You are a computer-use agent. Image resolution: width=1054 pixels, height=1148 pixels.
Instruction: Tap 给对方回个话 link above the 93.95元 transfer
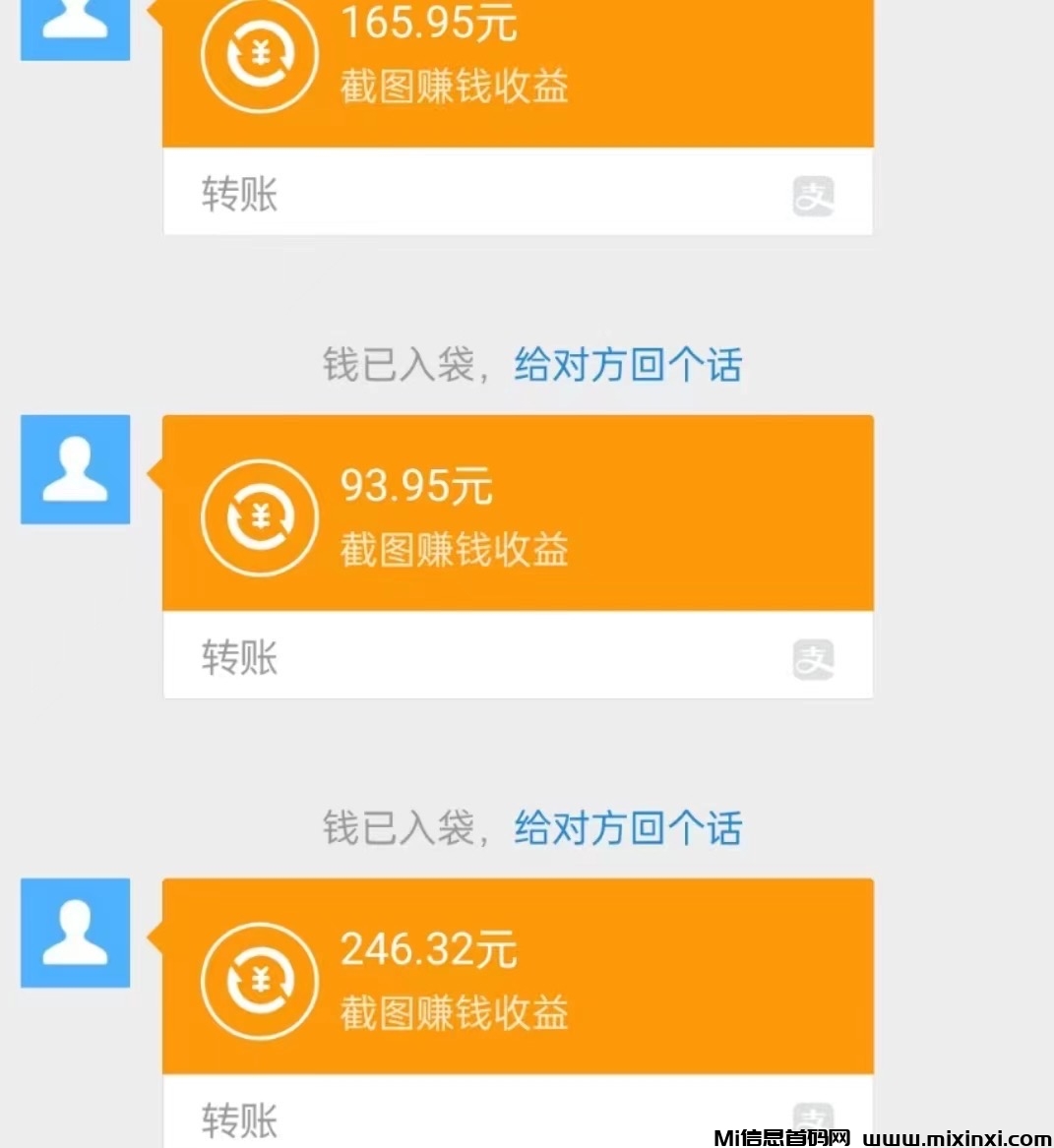(628, 365)
